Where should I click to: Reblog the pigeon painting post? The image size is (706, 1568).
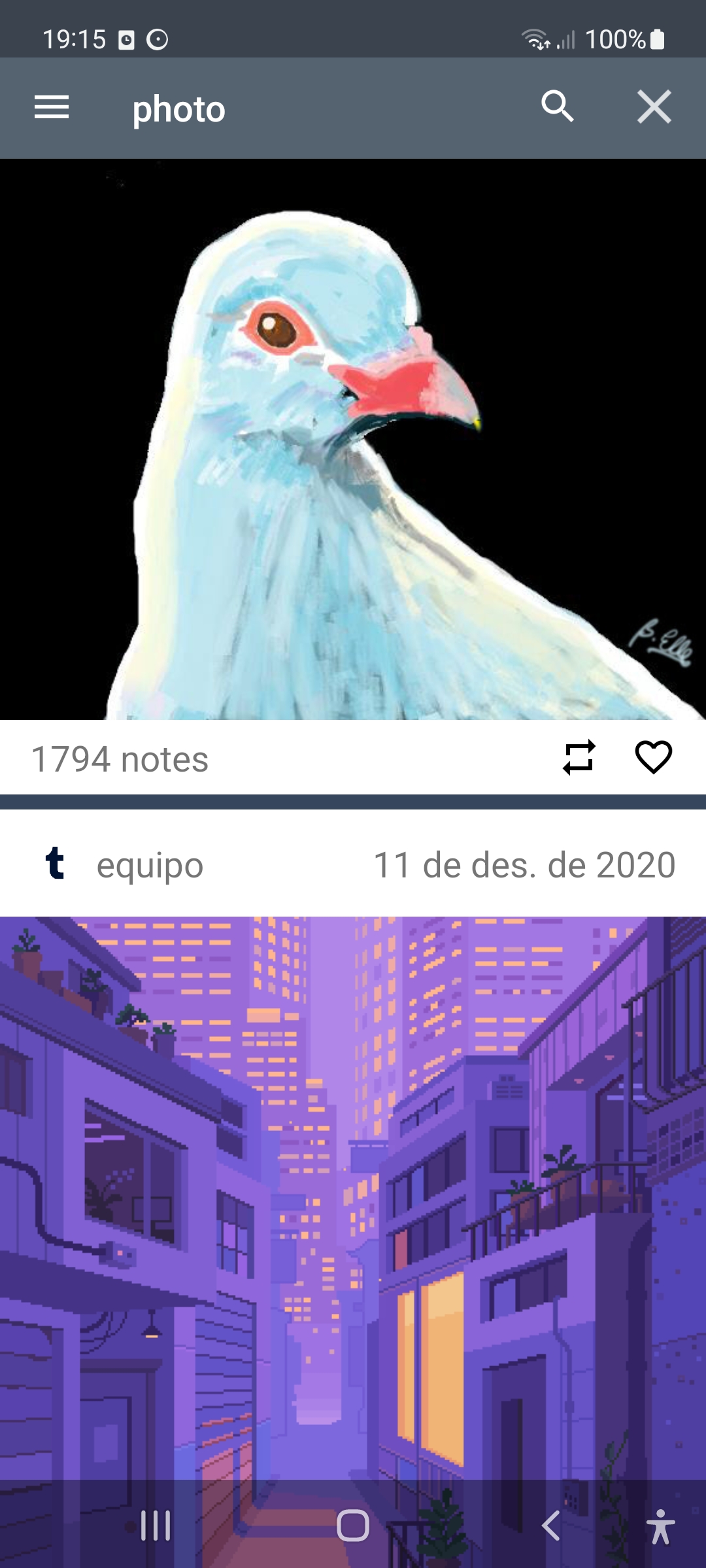coord(579,758)
